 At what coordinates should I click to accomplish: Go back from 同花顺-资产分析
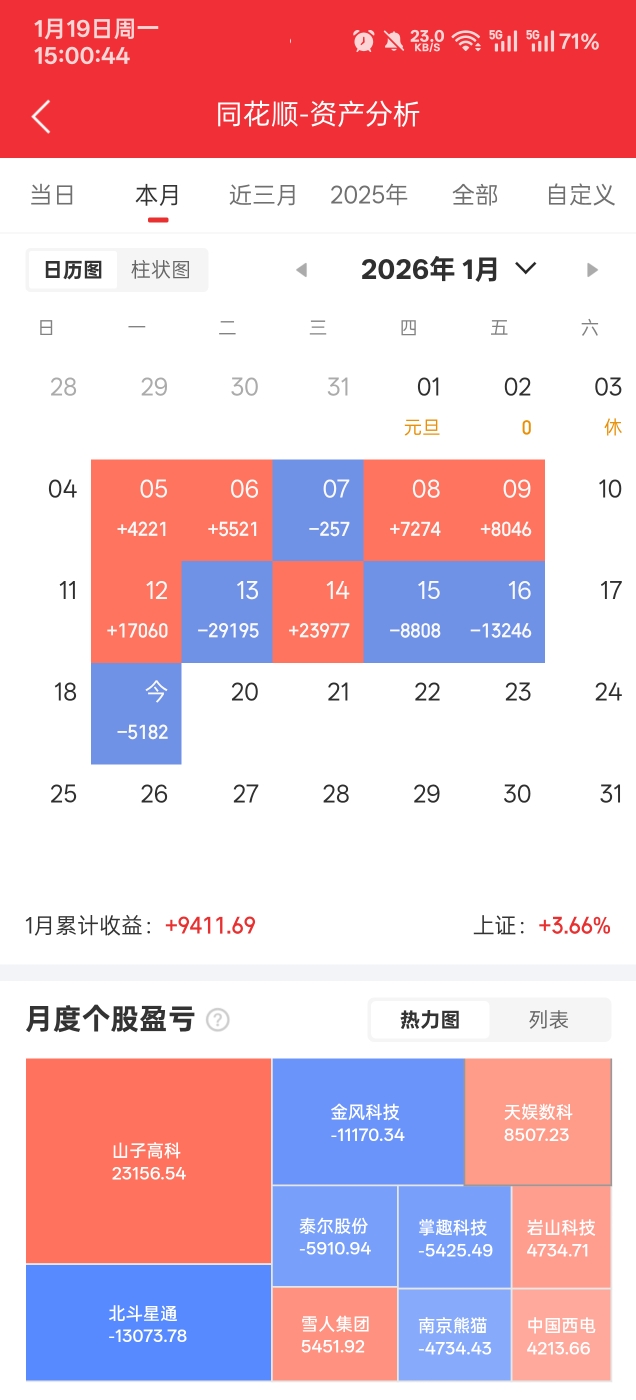pos(41,116)
